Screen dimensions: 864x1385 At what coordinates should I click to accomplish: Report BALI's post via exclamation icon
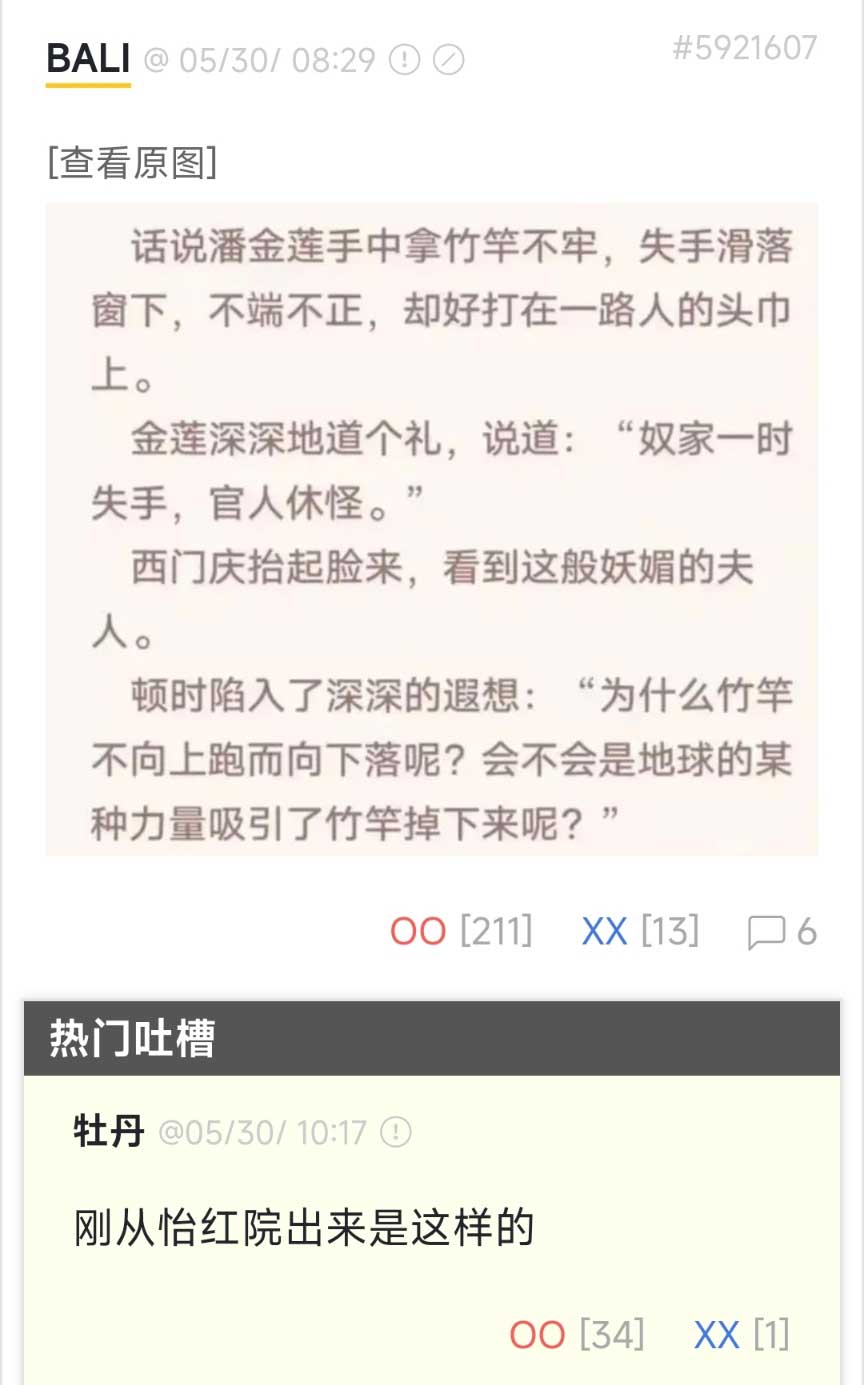(x=403, y=61)
